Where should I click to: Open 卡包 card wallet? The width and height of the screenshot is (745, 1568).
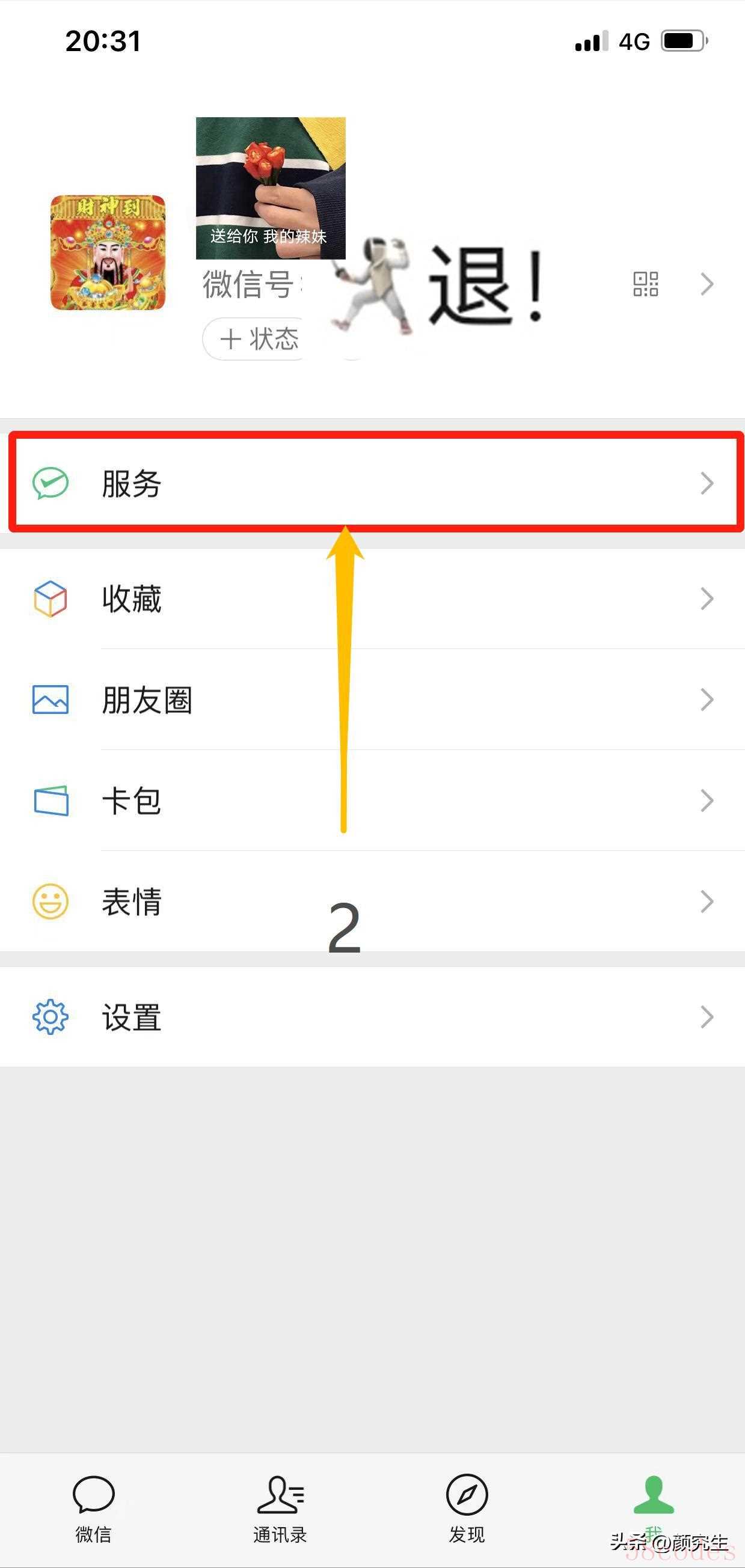point(372,801)
